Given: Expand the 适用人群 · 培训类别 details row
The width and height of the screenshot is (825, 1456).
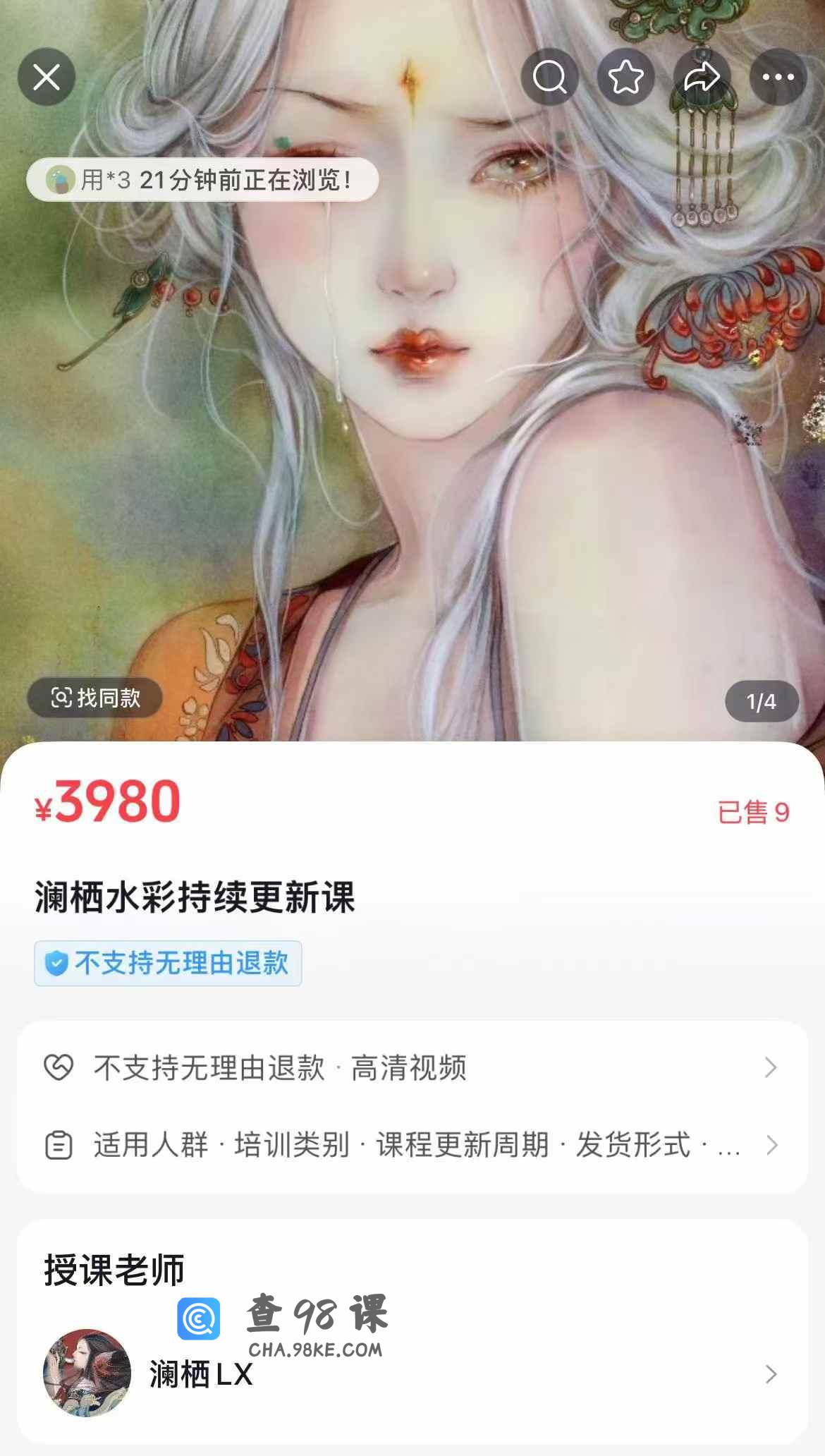Looking at the screenshot, I should point(412,1145).
